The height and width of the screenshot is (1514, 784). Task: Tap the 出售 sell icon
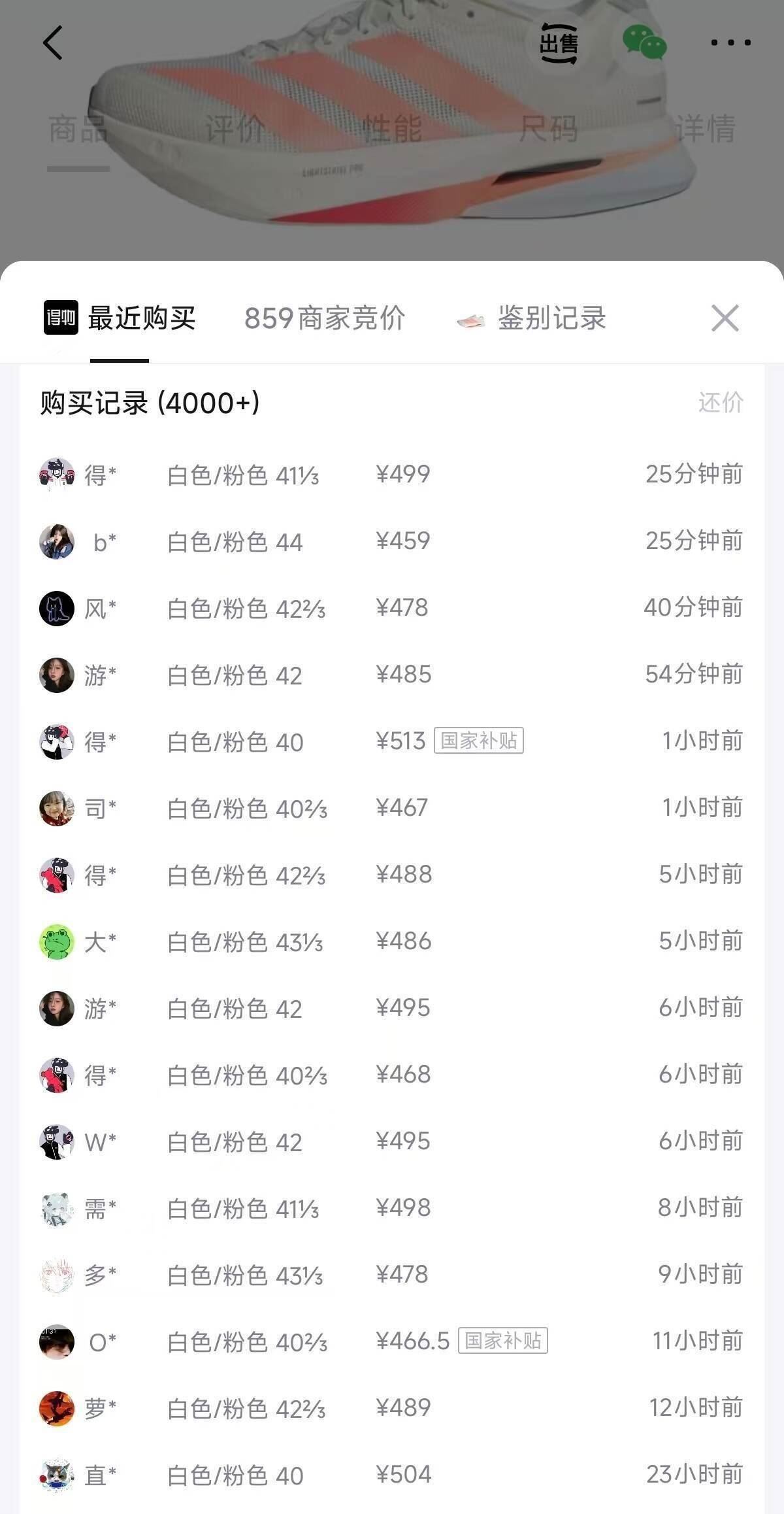(x=559, y=43)
